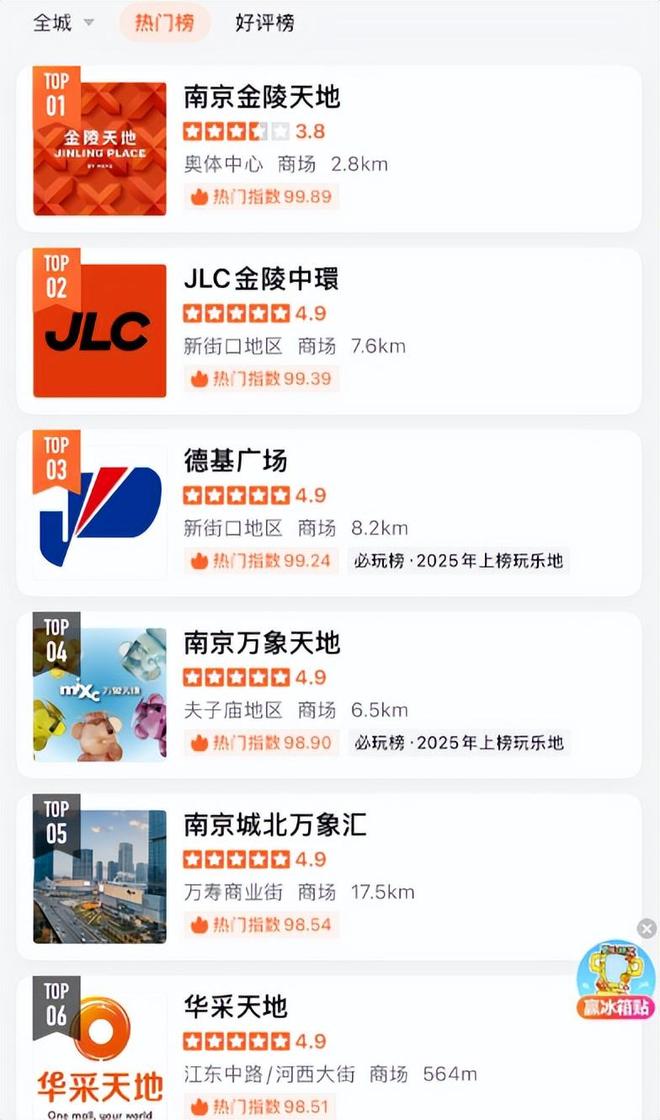This screenshot has width=660, height=1120.
Task: Open the 赢冰箱贴 floating promotion
Action: point(616,982)
